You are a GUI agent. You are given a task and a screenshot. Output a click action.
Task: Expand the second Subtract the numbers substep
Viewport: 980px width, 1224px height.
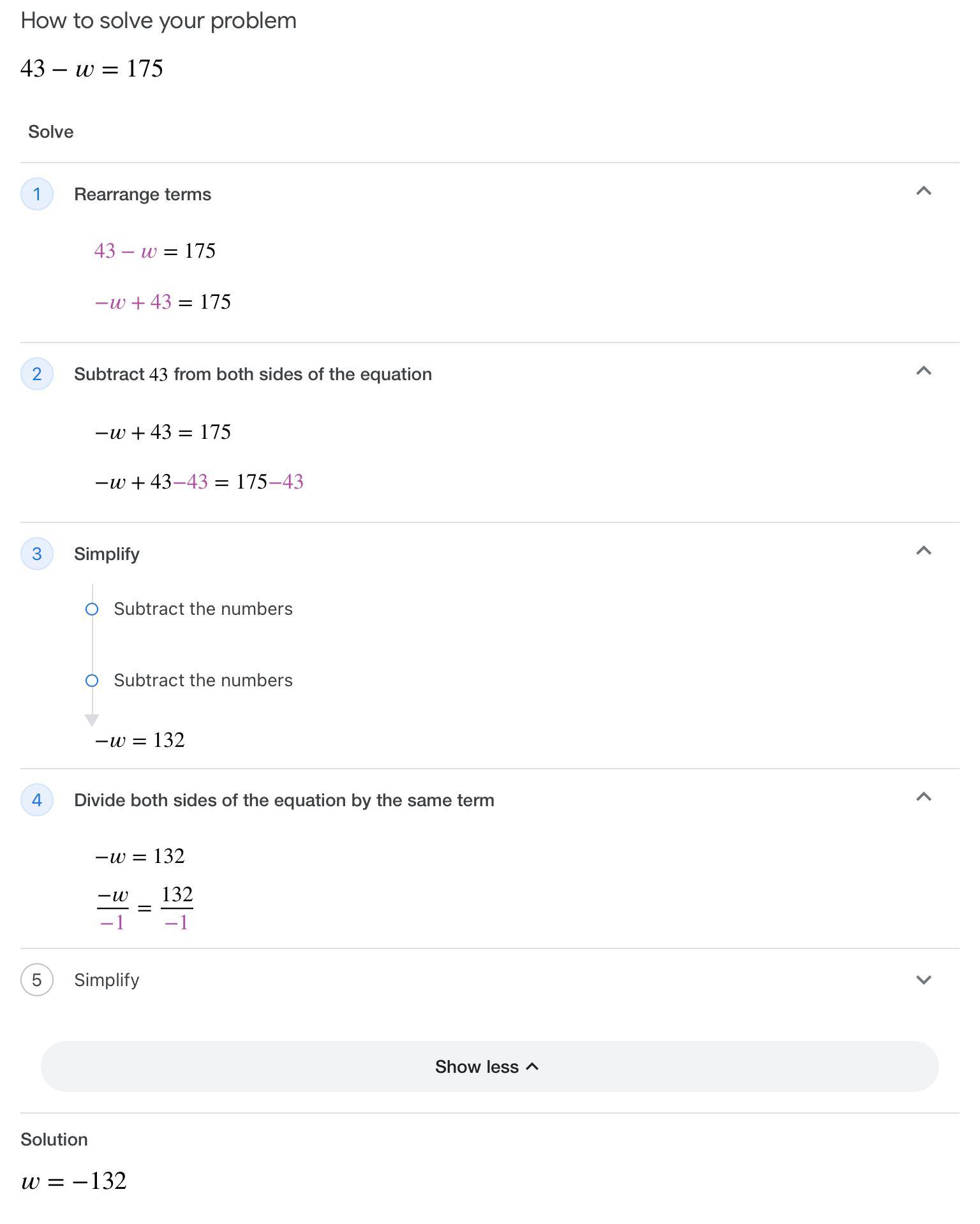coord(202,681)
